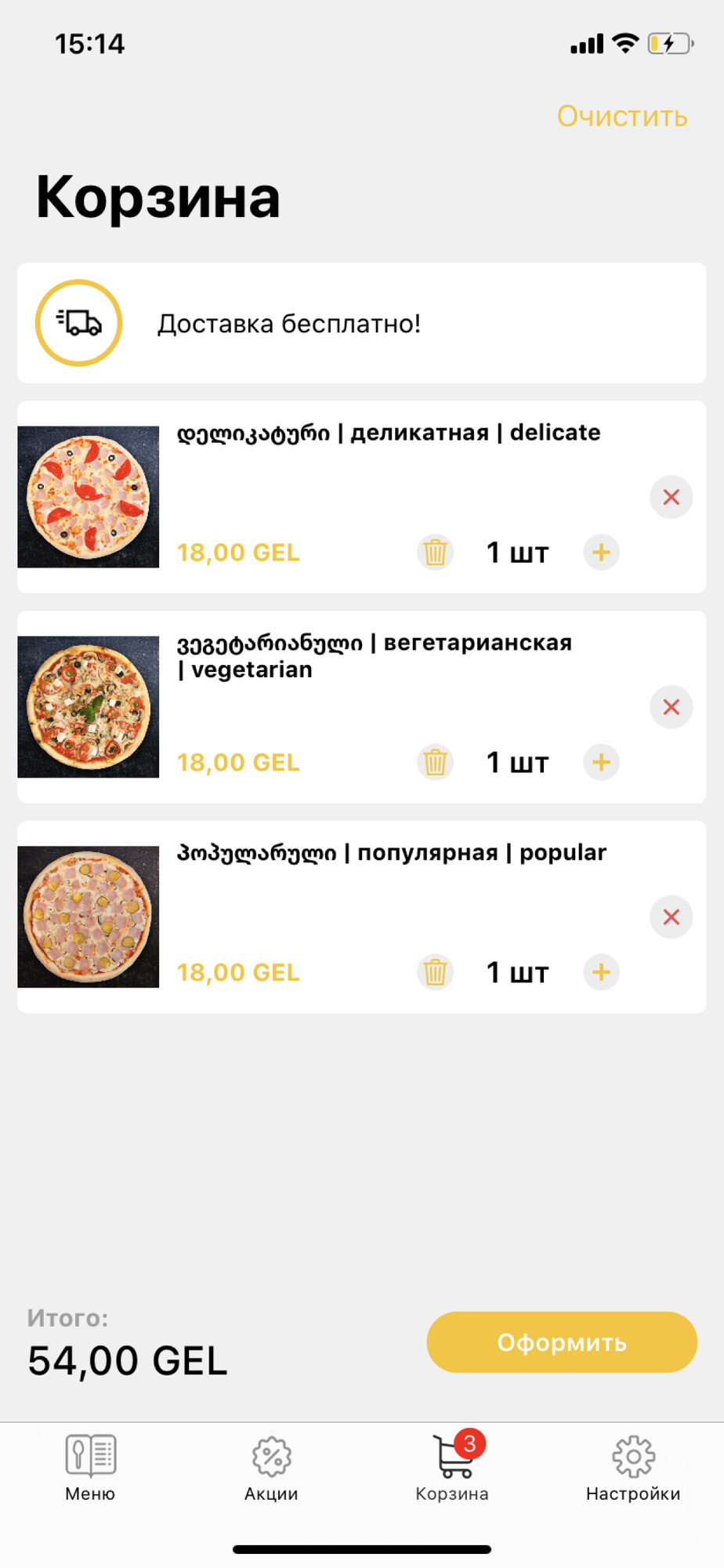This screenshot has height=1568, width=724.
Task: Open the popular pizza image
Action: [x=89, y=916]
